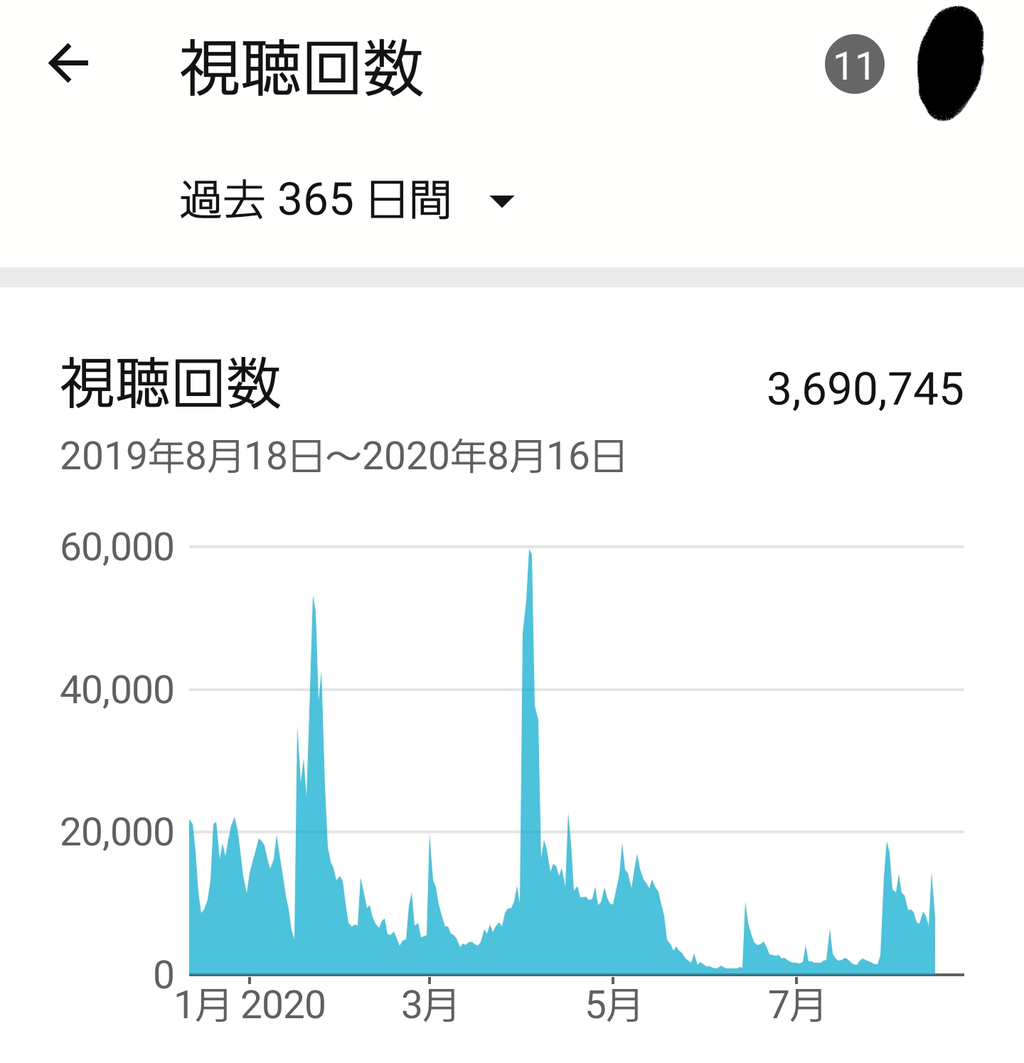Go back using the arrow
The height and width of the screenshot is (1063, 1024).
(x=68, y=63)
